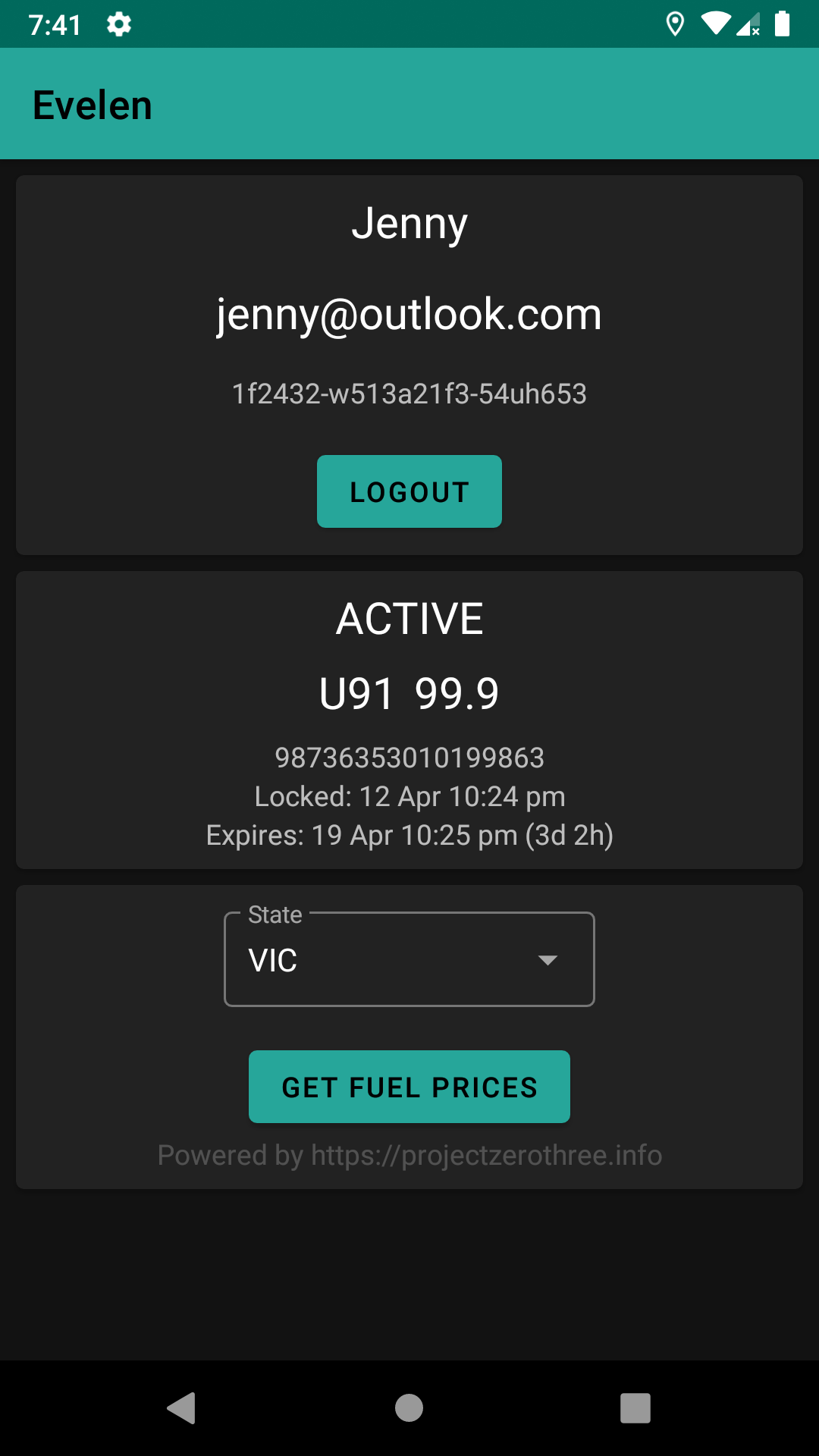Return to the home screen
Screen dimensions: 819x1456
pyautogui.click(x=409, y=1408)
